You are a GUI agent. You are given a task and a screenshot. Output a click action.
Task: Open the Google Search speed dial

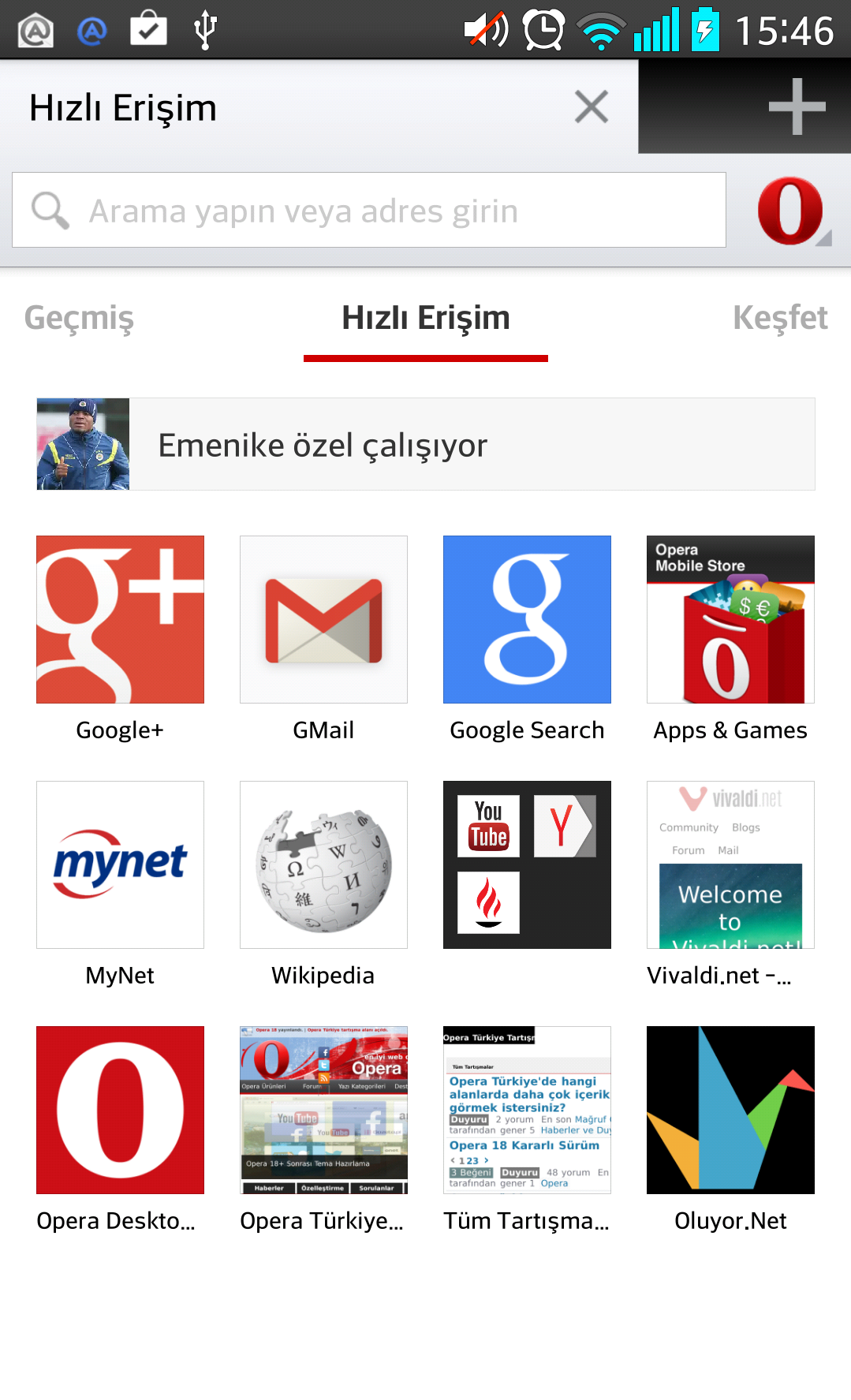click(x=527, y=620)
